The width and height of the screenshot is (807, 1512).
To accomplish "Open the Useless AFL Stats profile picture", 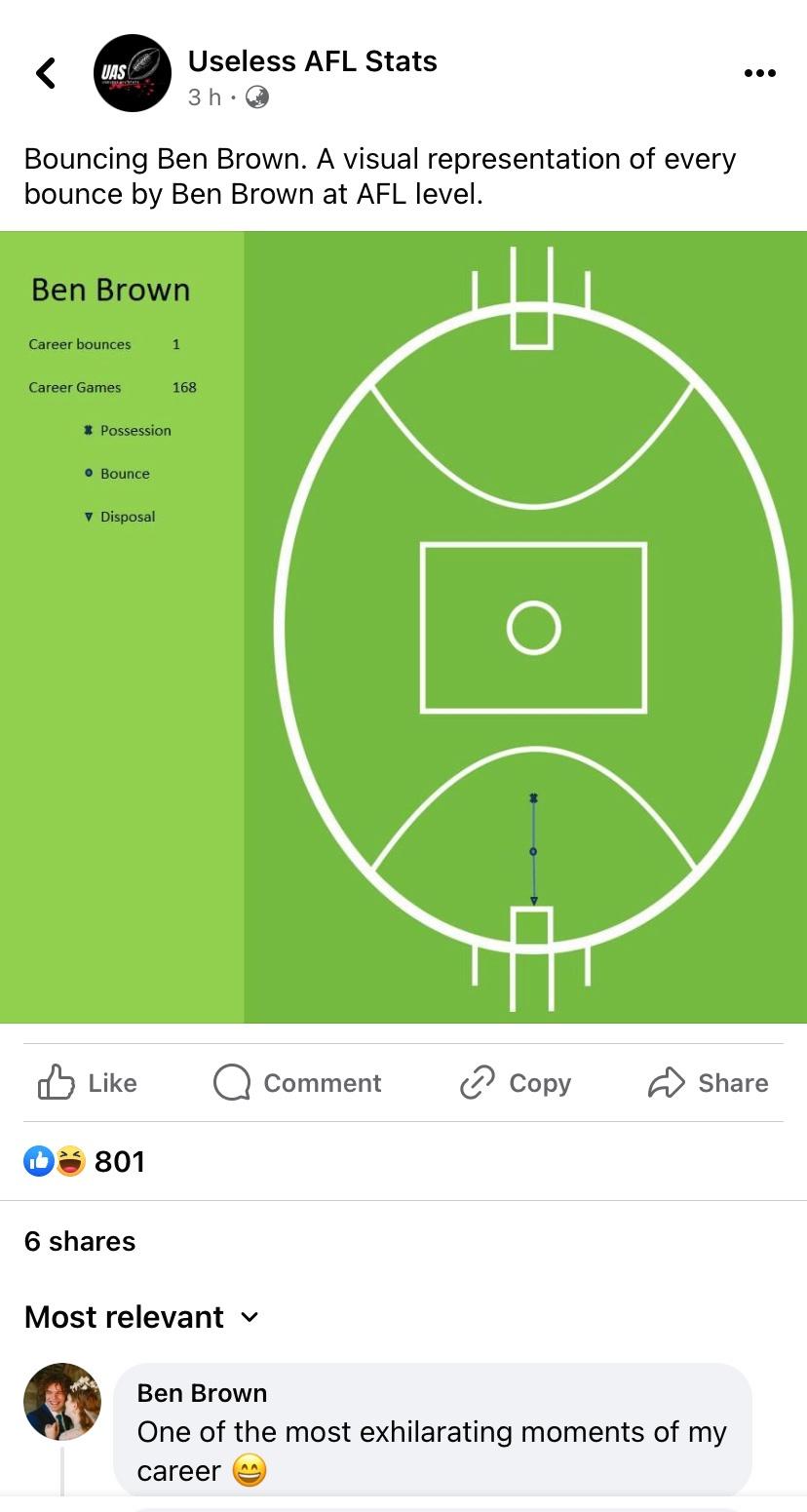I will (x=133, y=73).
